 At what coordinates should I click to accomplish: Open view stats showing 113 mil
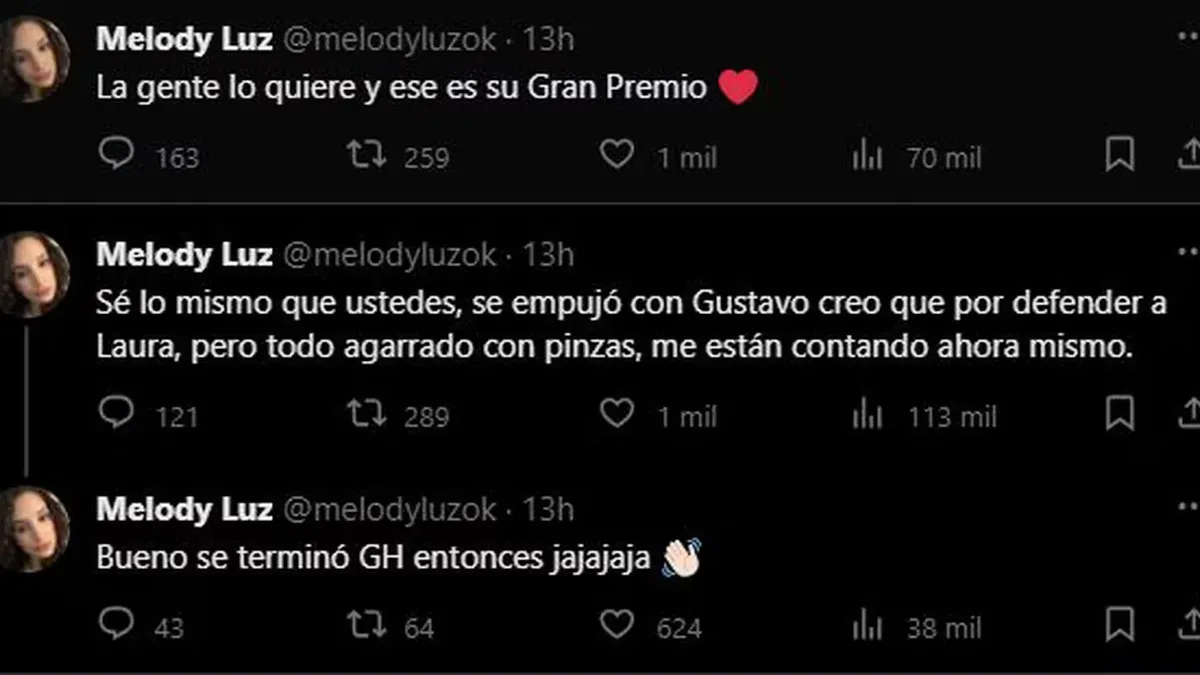coord(866,414)
